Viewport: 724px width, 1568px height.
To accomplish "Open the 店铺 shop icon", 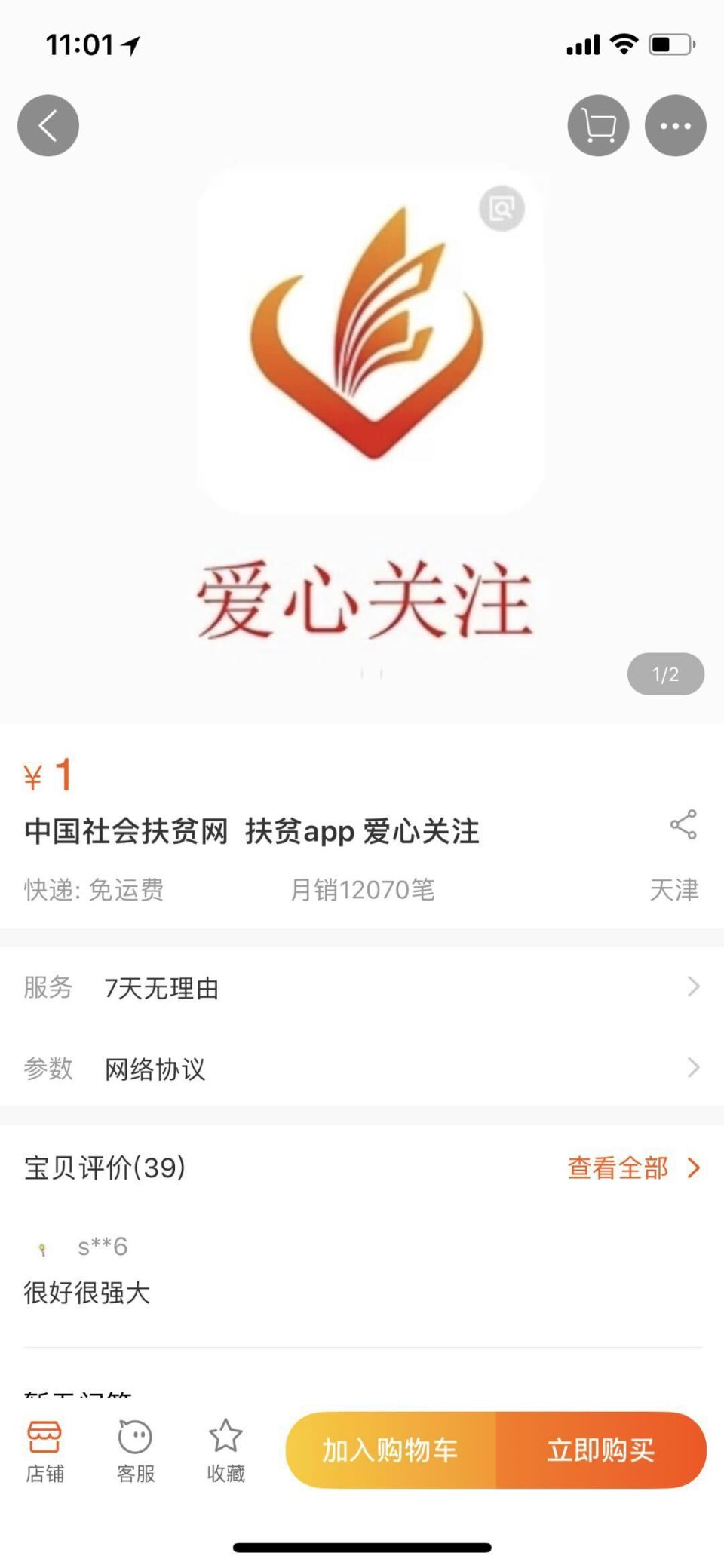I will [x=44, y=1450].
